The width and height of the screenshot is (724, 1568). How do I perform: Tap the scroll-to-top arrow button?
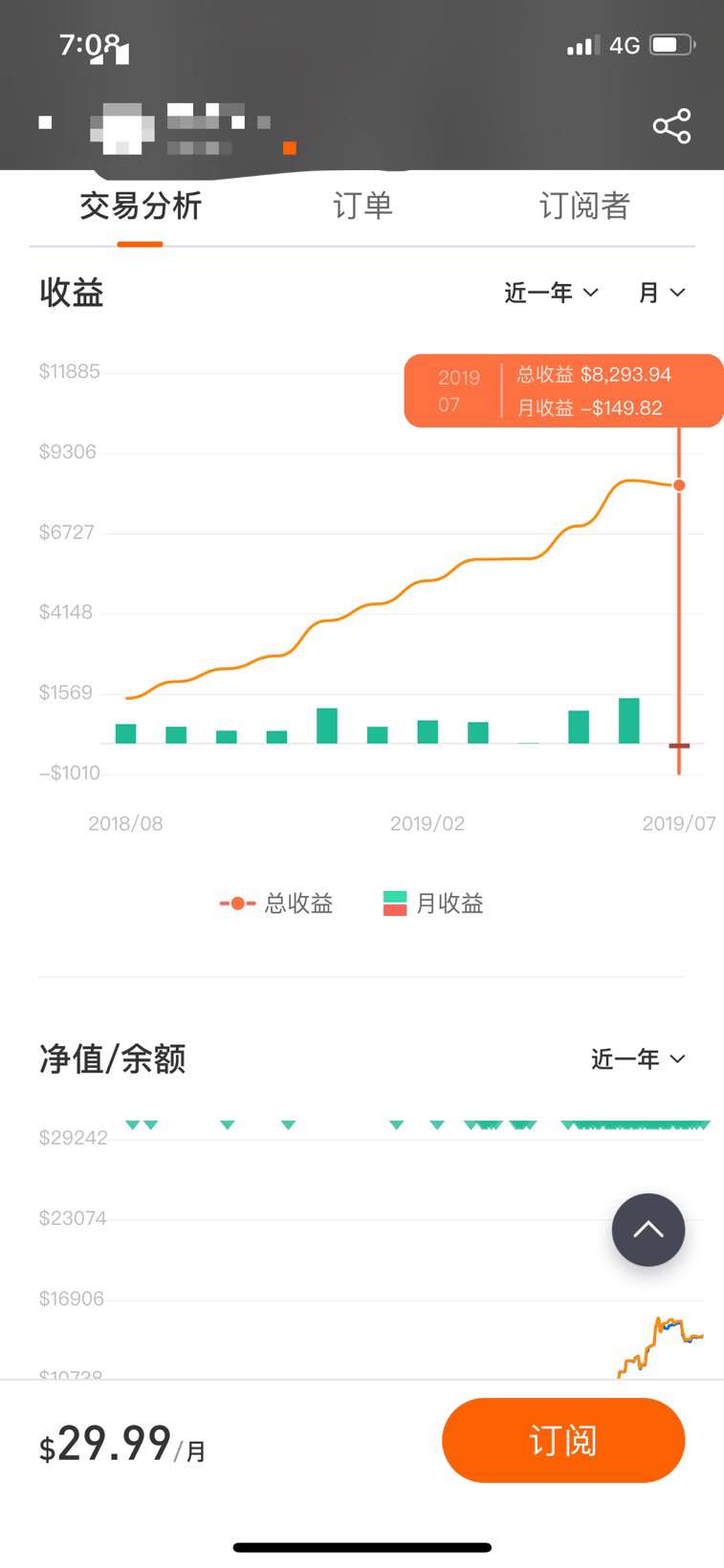click(x=648, y=1230)
